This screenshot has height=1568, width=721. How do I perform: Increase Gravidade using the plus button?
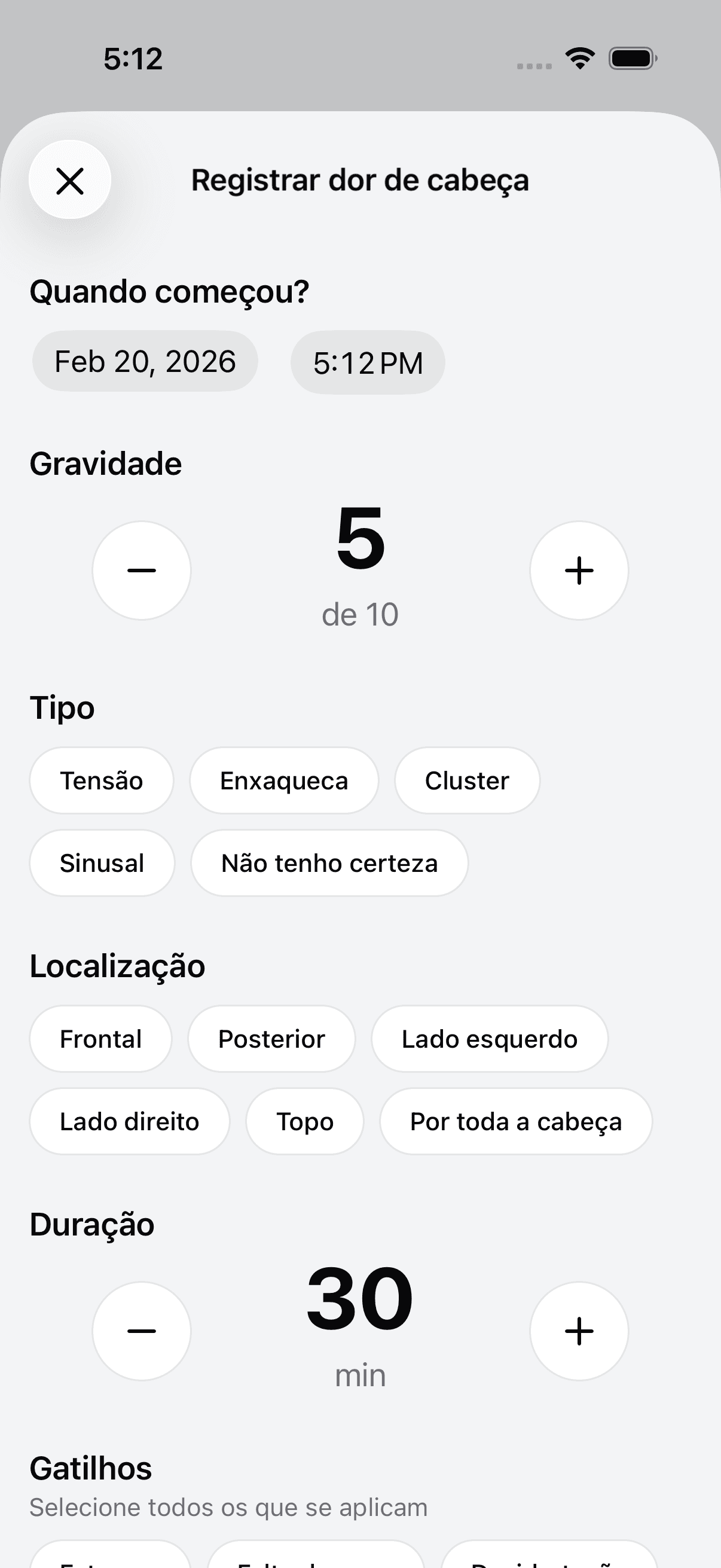point(579,570)
